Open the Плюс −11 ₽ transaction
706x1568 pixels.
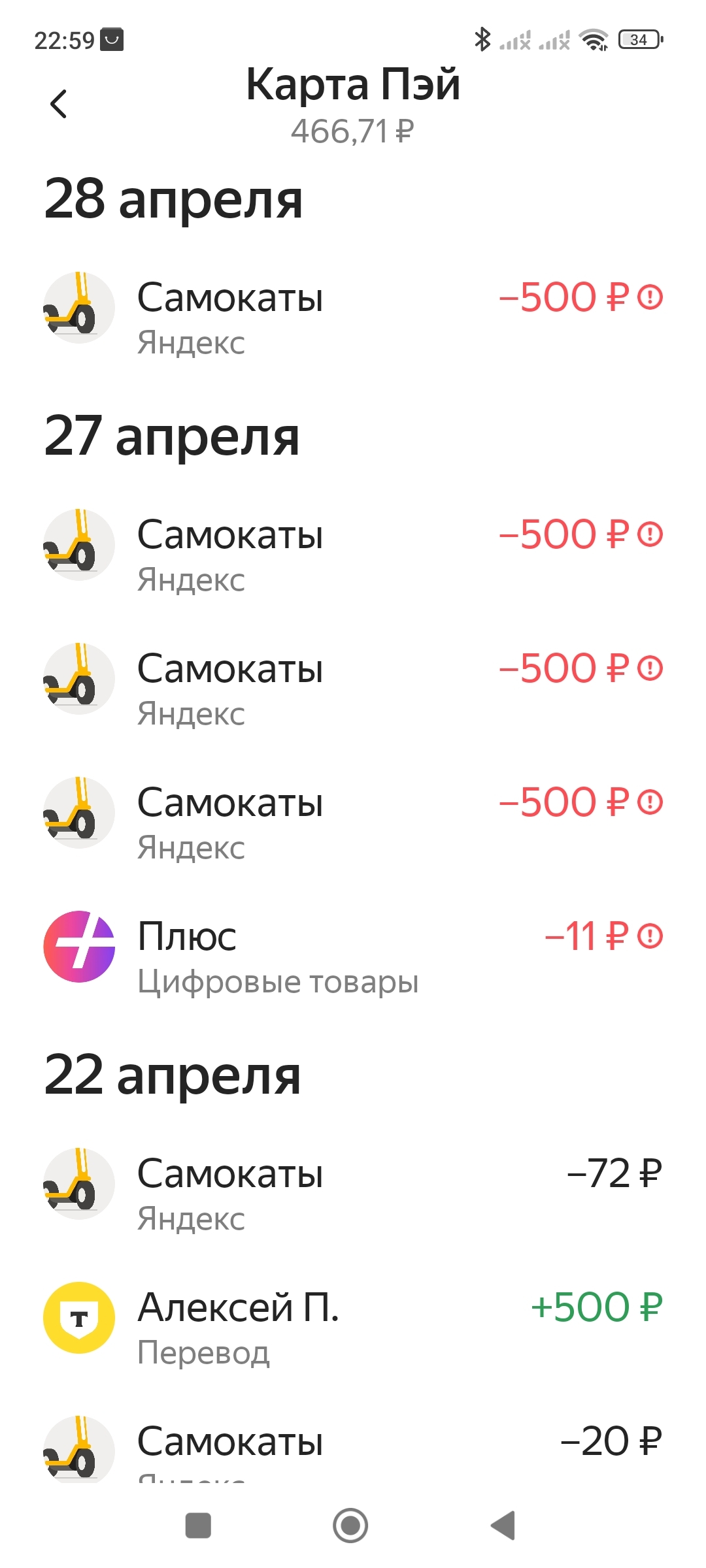(x=353, y=947)
